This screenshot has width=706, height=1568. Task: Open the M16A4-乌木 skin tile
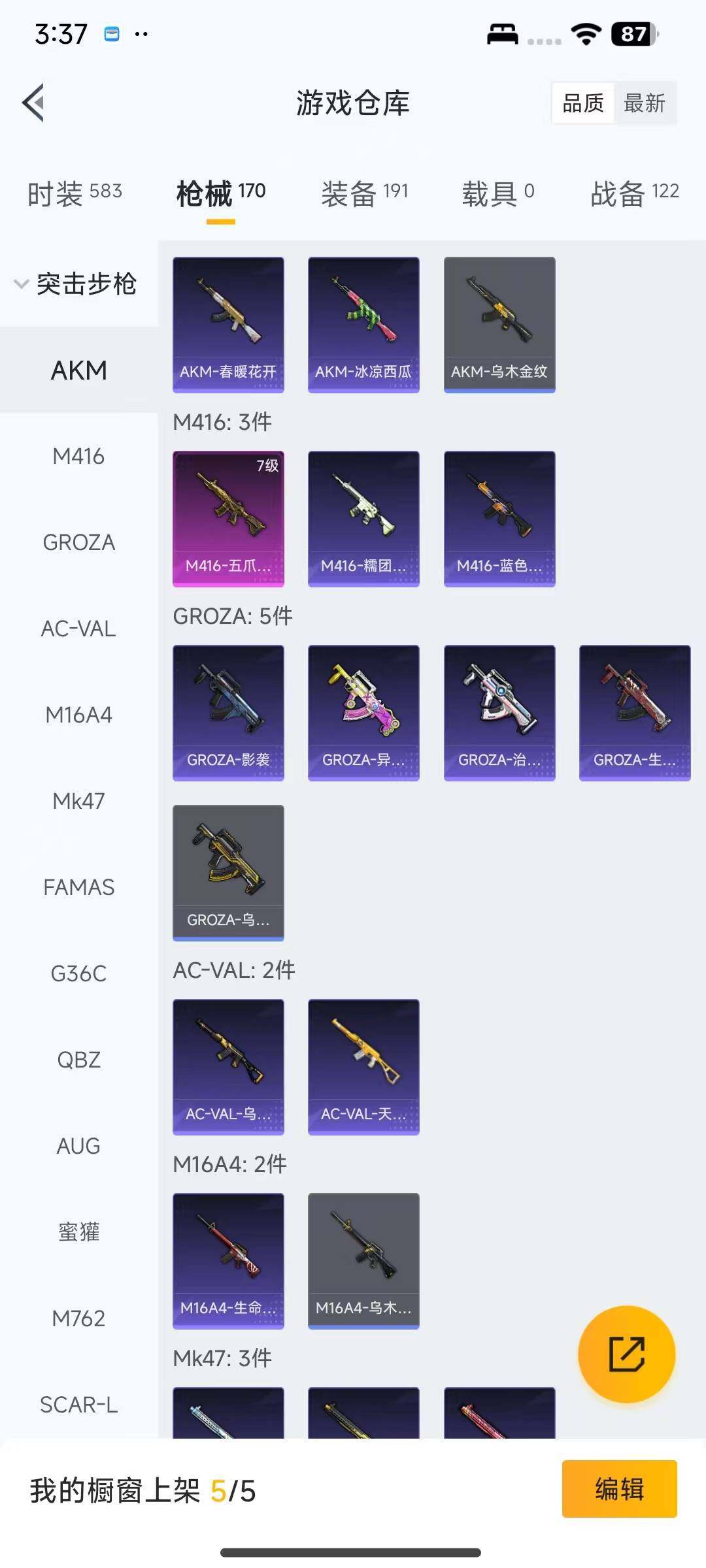[x=363, y=1260]
